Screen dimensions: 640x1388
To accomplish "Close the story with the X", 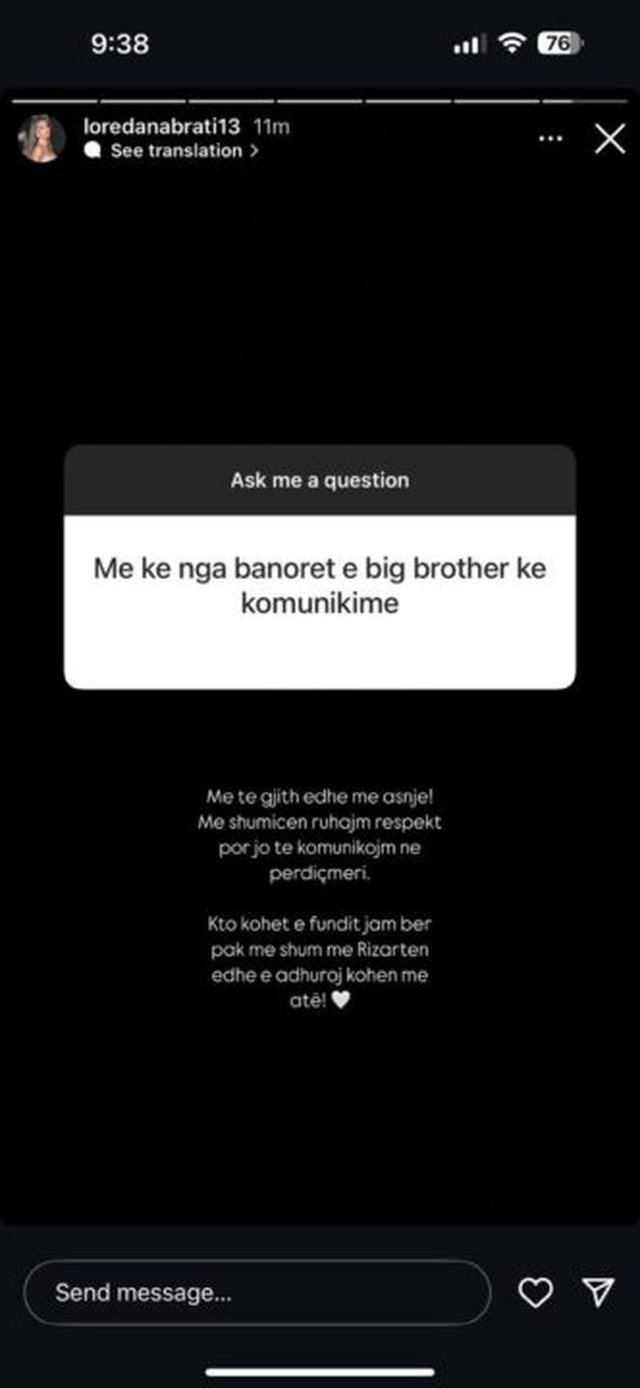I will pyautogui.click(x=609, y=139).
